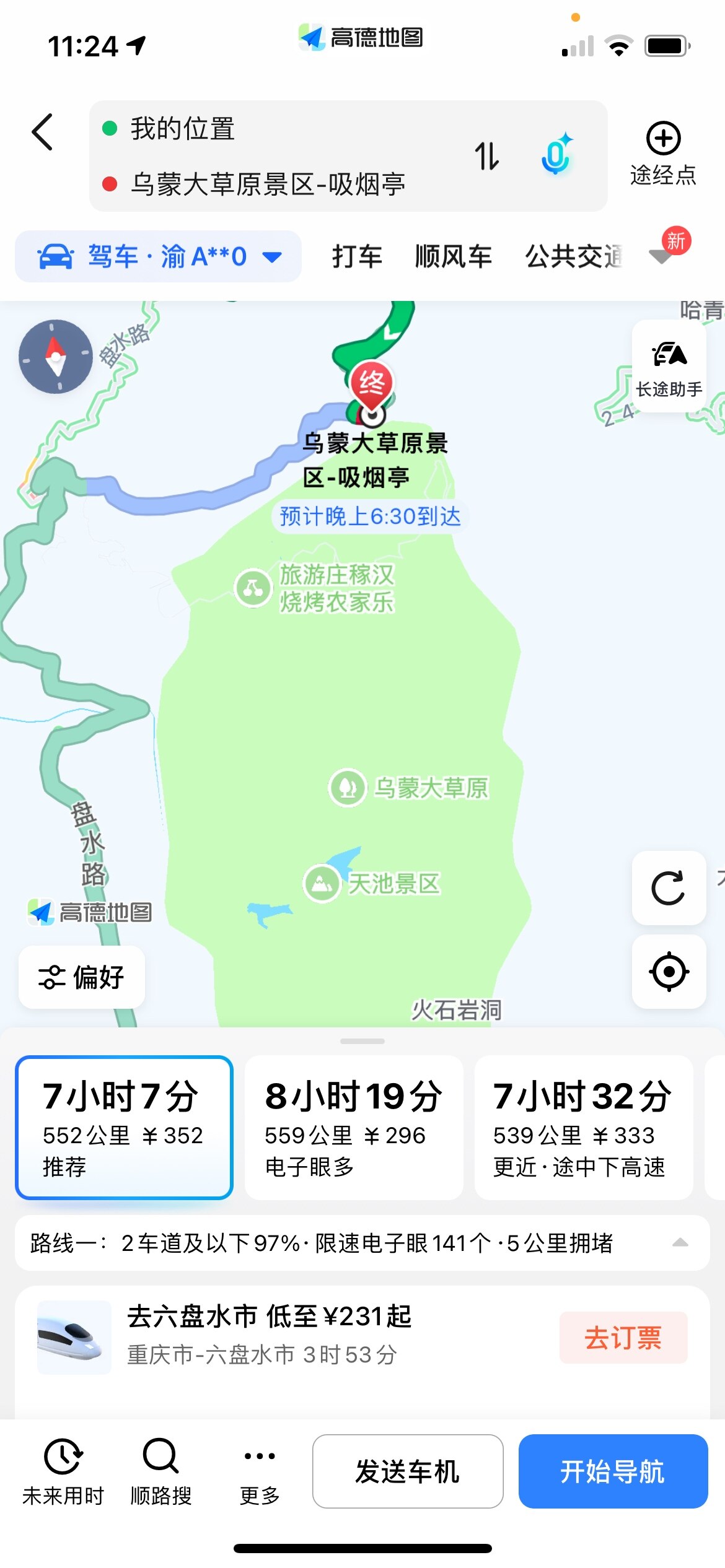725x1568 pixels.
Task: Open the 长途助手 long-trip assistant
Action: [x=669, y=366]
